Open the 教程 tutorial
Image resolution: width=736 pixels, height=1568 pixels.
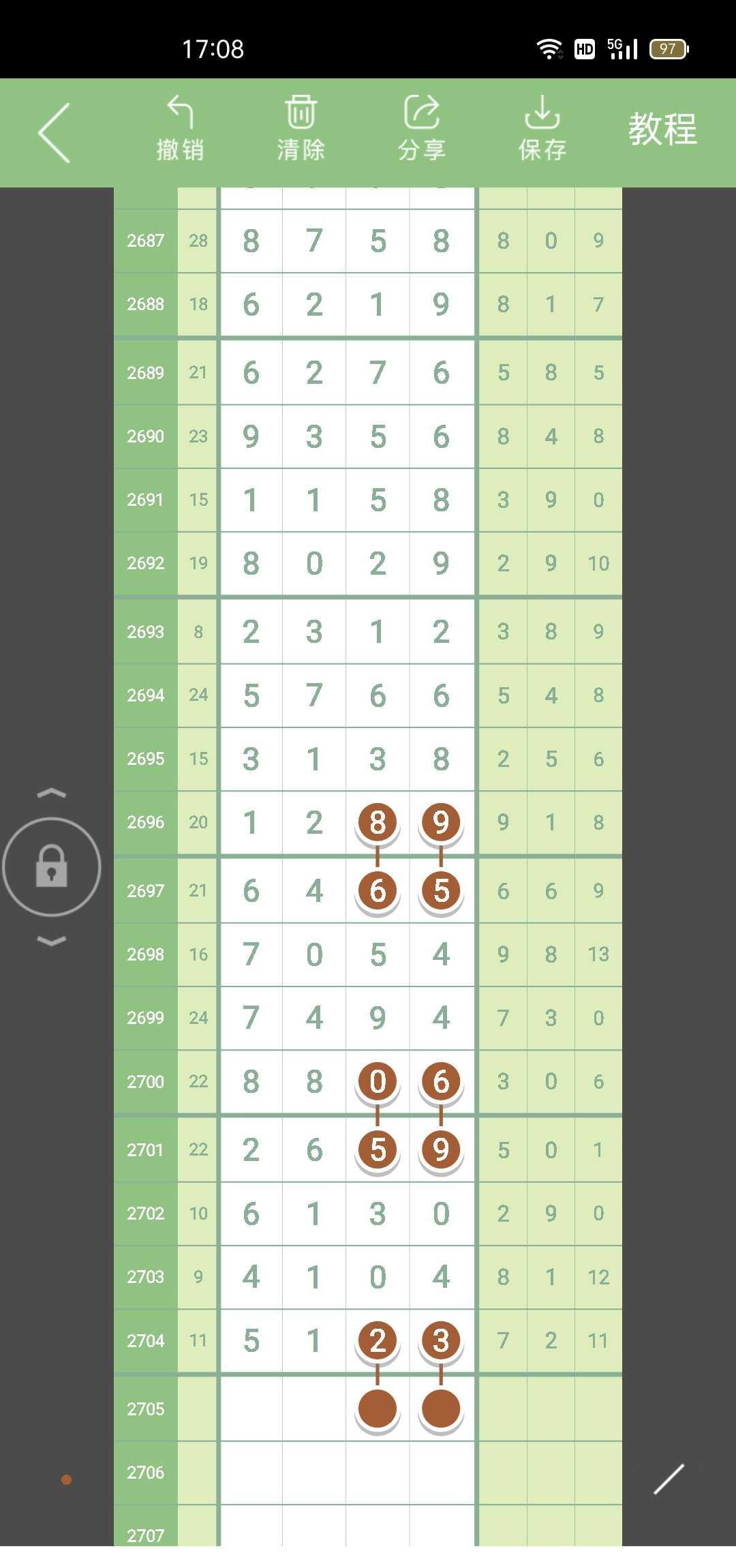click(662, 130)
